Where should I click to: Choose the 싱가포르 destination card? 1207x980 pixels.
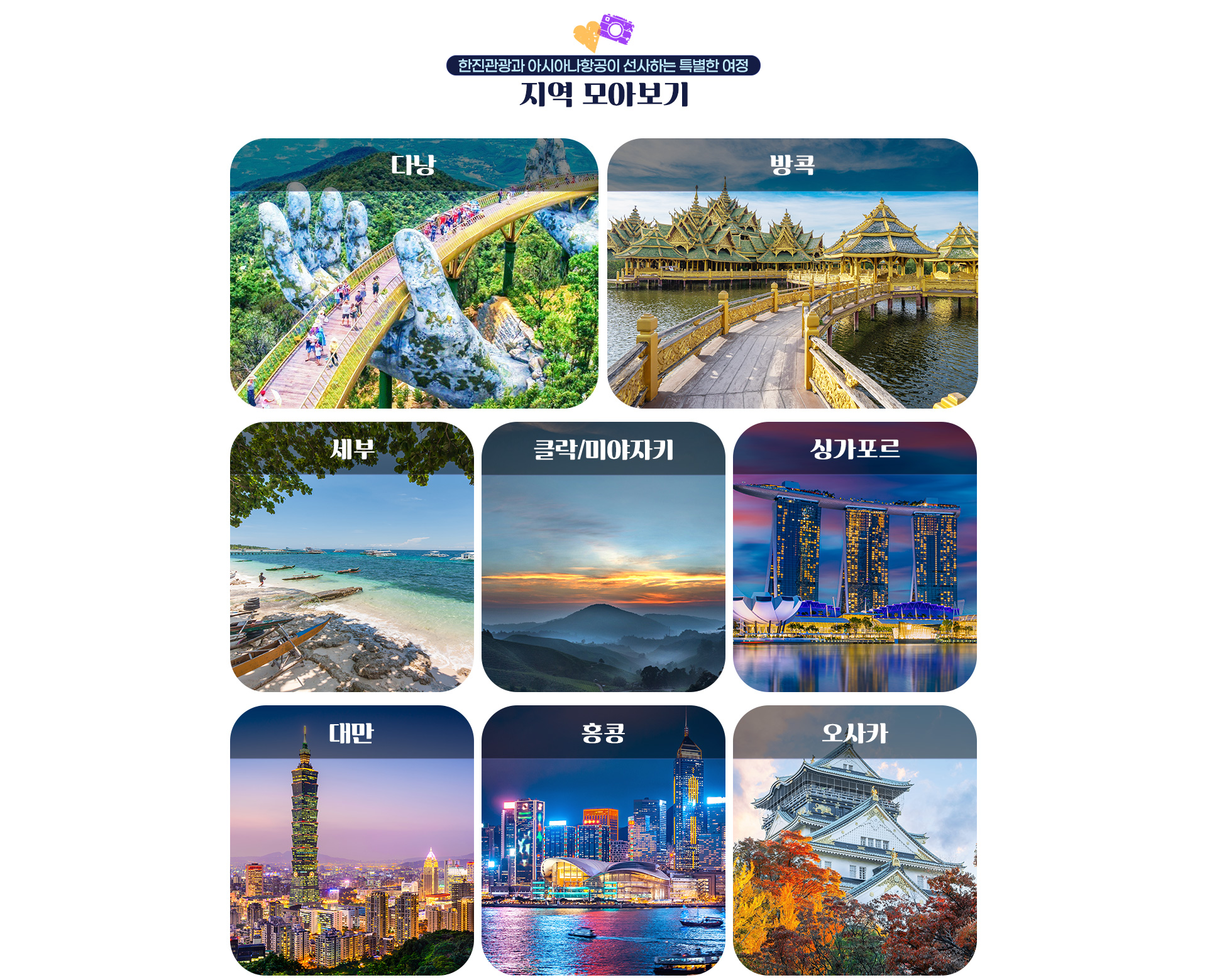(854, 557)
